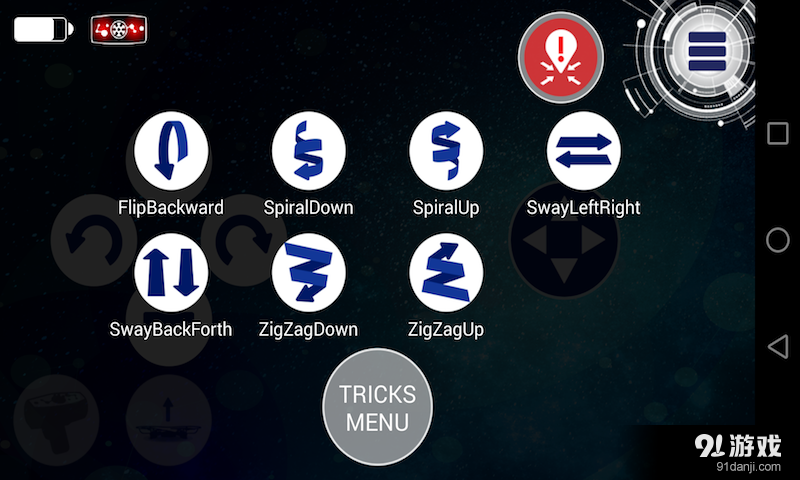Trigger the FlipBackward trick

click(171, 151)
